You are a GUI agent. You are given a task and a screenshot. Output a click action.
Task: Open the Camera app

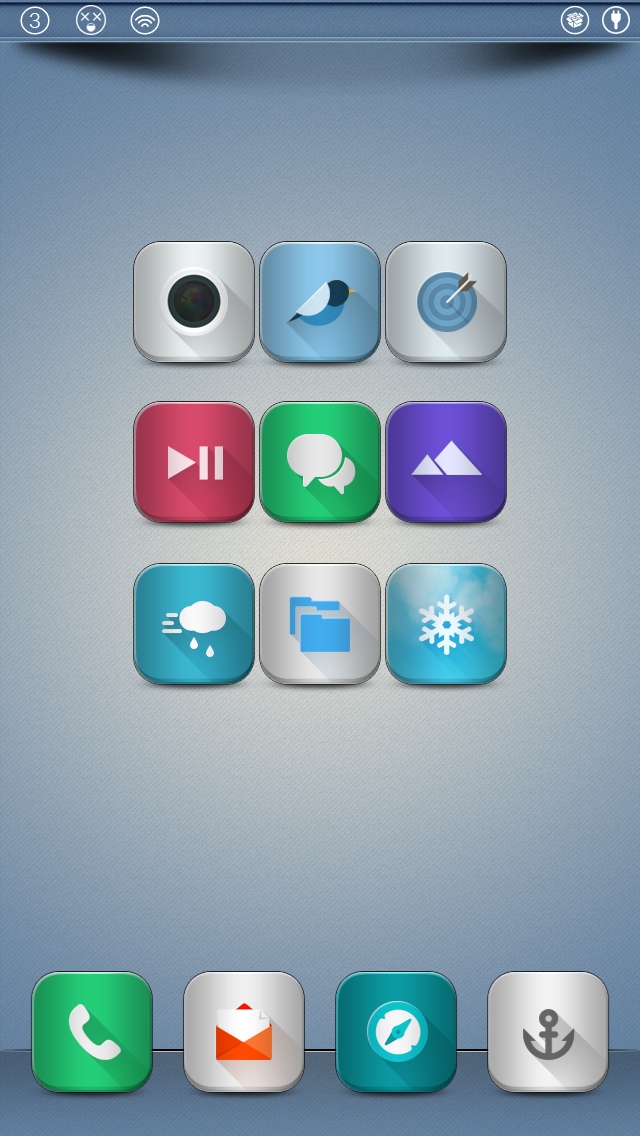point(194,301)
